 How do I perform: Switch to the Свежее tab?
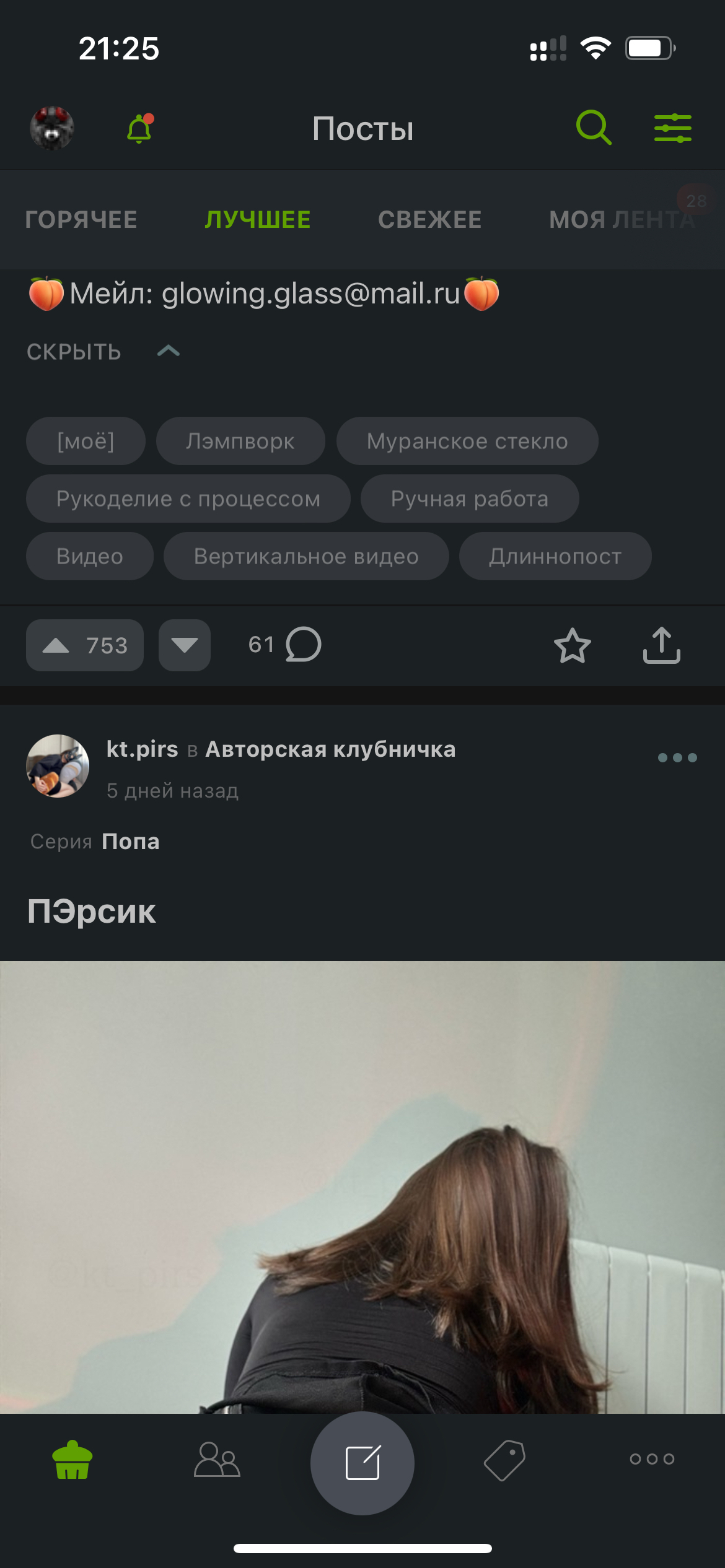point(429,220)
